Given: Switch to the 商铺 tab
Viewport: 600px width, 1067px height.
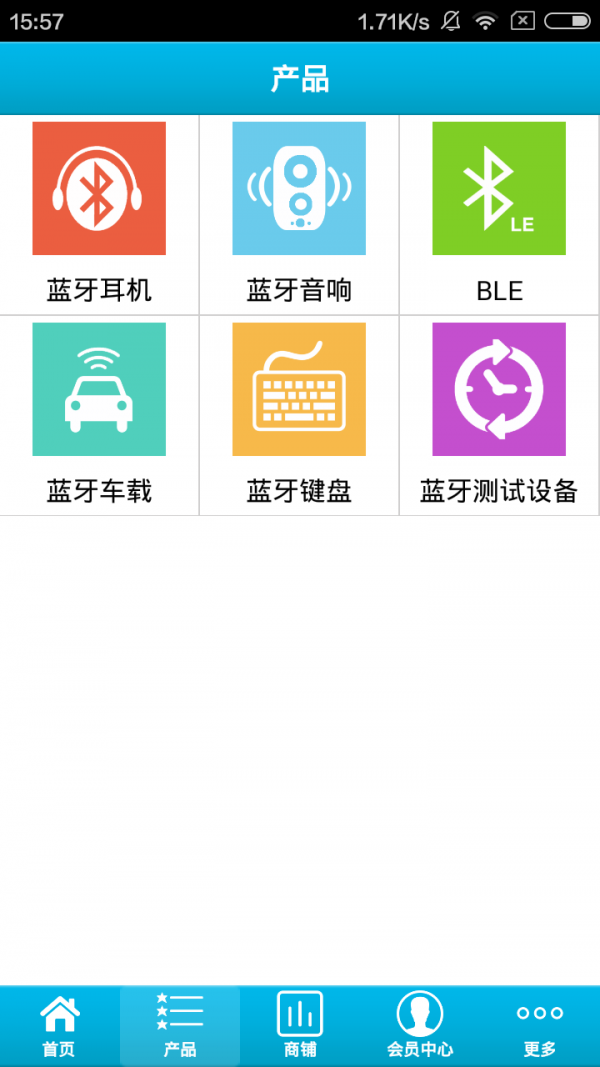Looking at the screenshot, I should click(x=300, y=1026).
